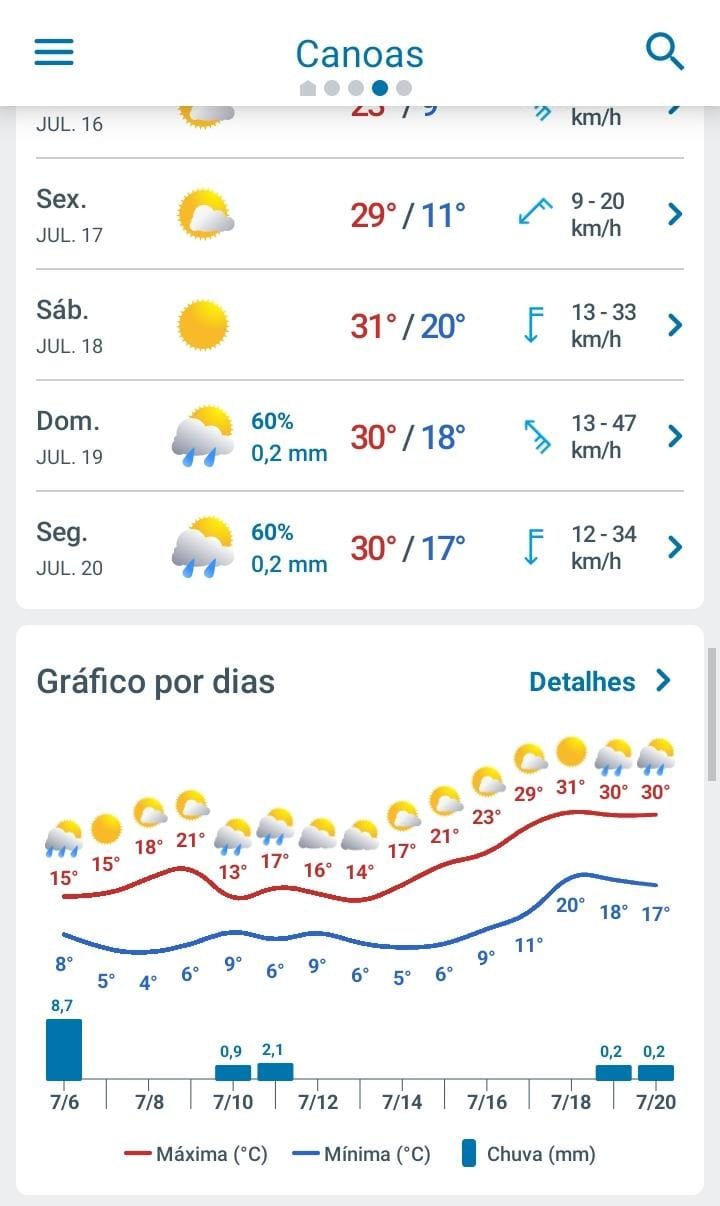Tap the search magnifier icon
The width and height of the screenshot is (720, 1206).
tap(665, 50)
